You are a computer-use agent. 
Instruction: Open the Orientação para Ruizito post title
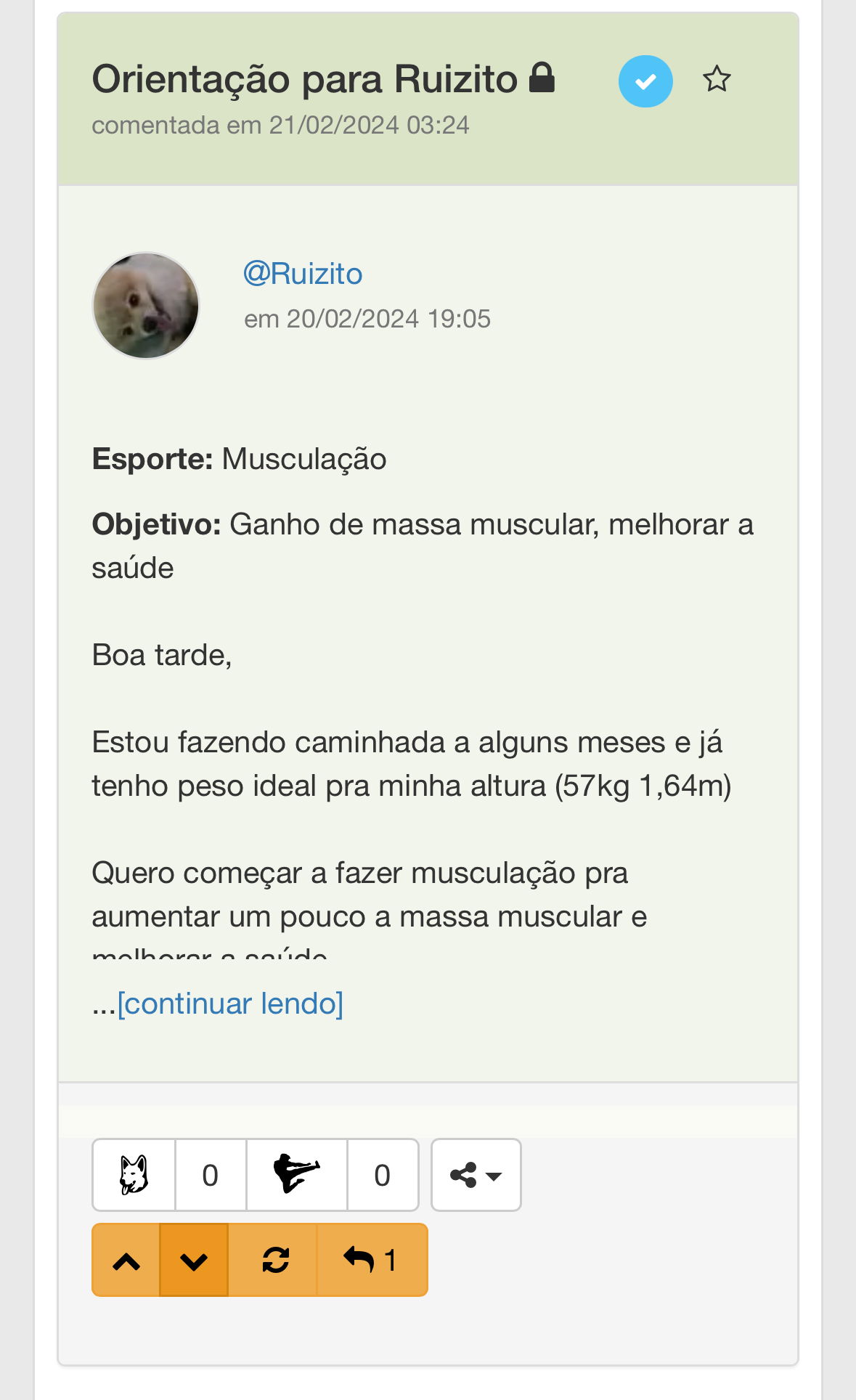tap(304, 78)
